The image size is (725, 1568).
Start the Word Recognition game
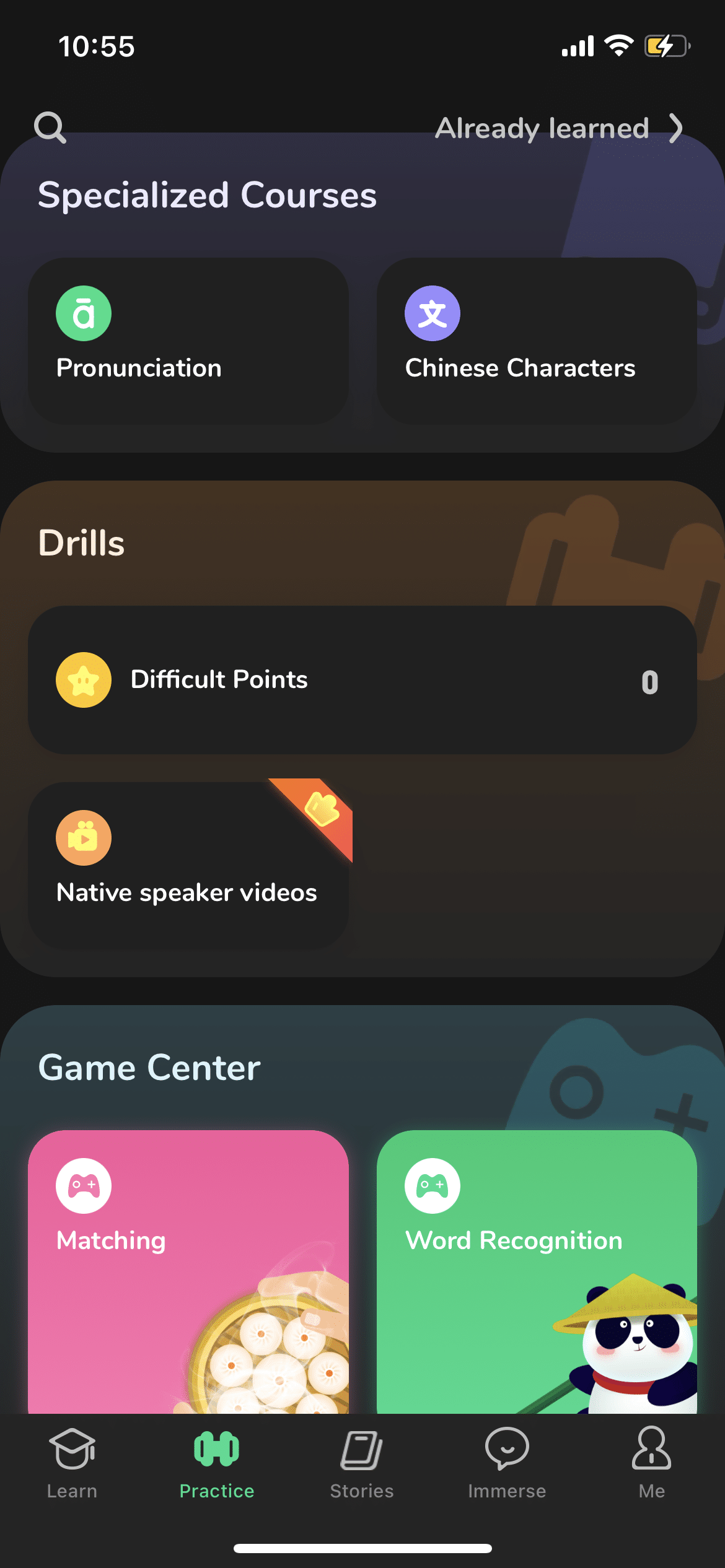[x=537, y=1271]
